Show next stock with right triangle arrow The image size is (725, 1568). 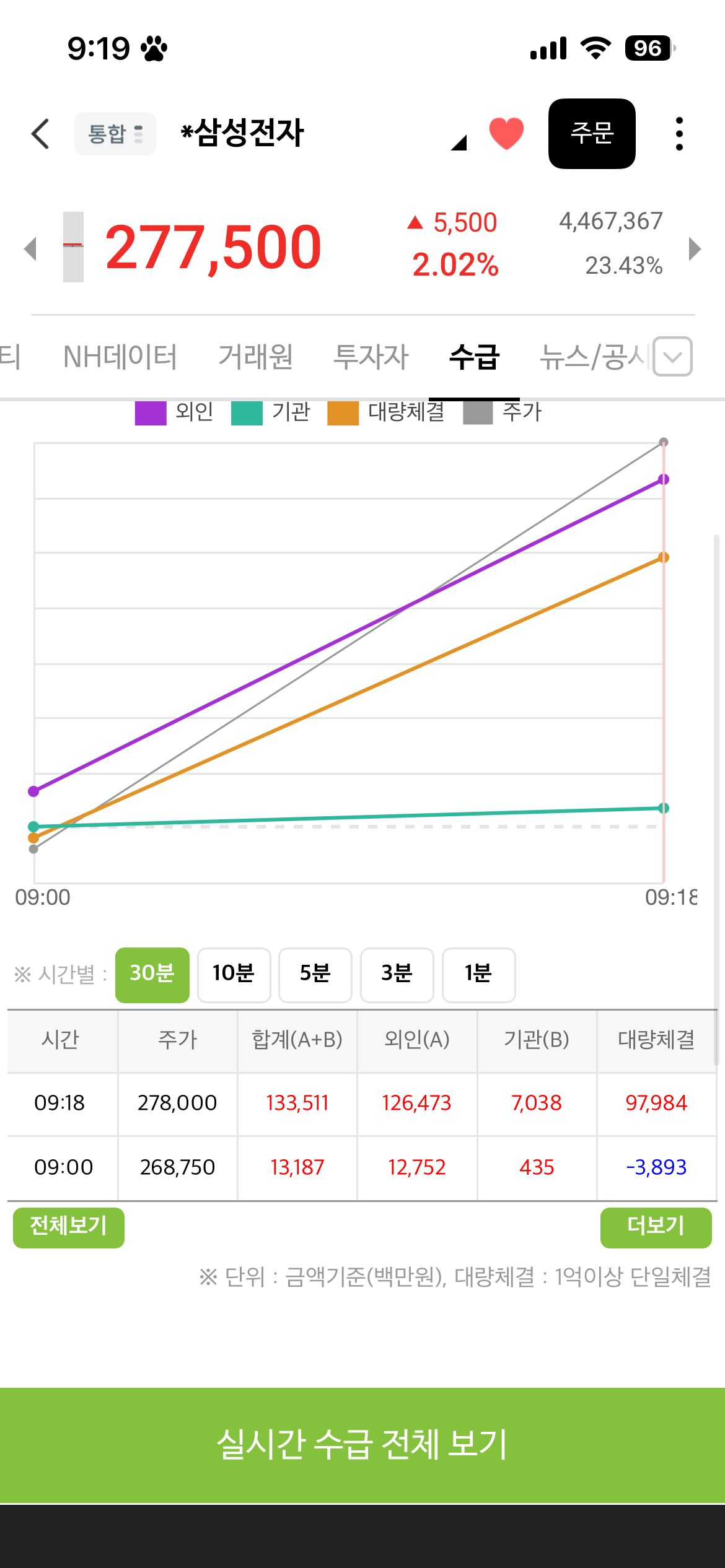click(x=695, y=249)
